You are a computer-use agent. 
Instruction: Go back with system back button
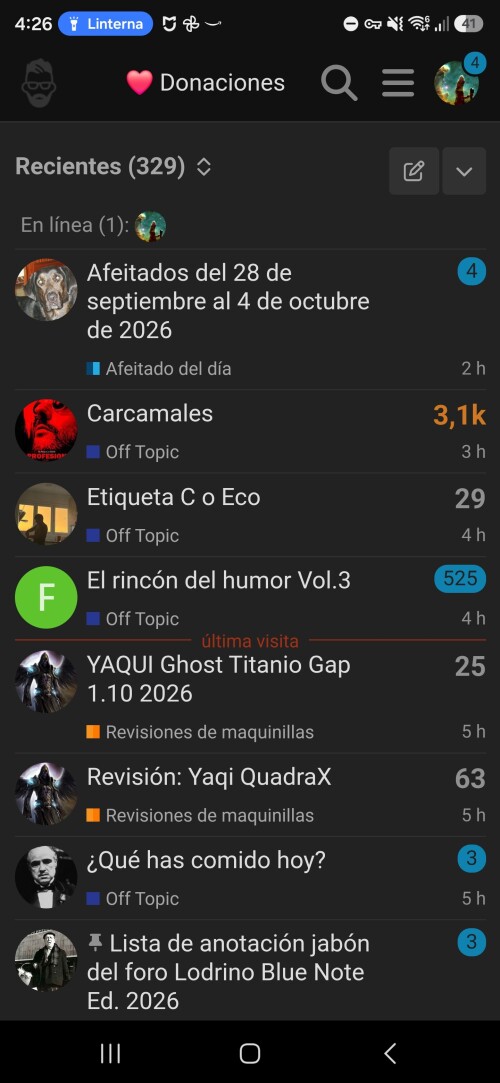click(390, 1053)
